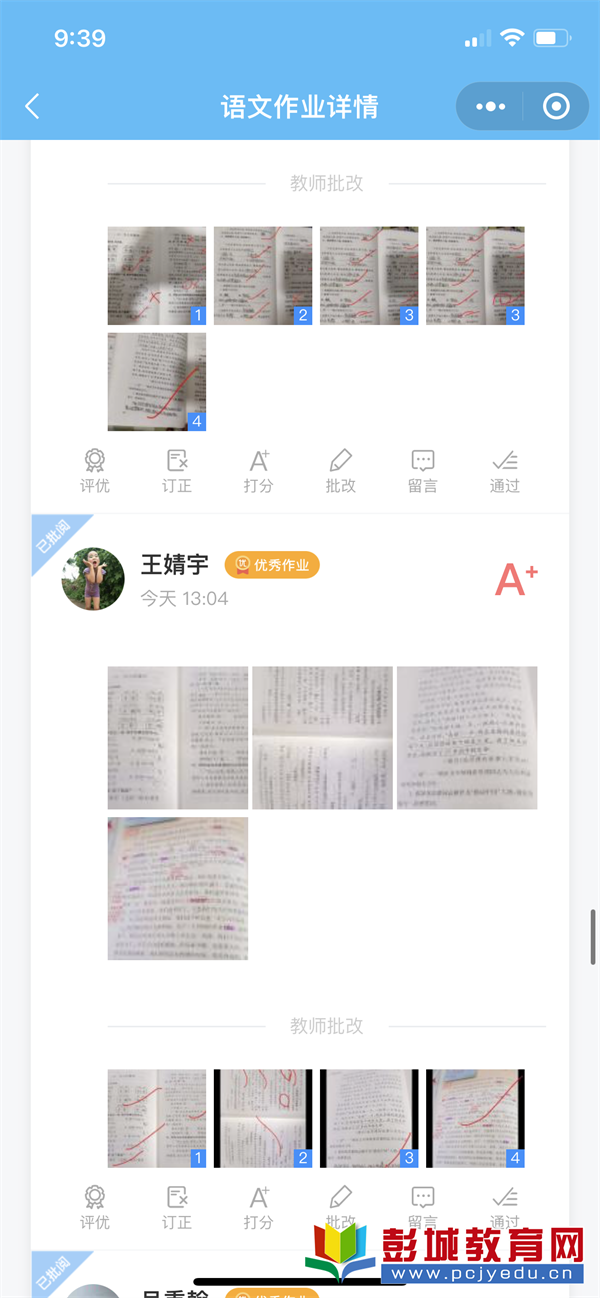Open corrected image 1 under 王婧宇's 教师批改
This screenshot has width=600, height=1298.
pyautogui.click(x=157, y=1118)
